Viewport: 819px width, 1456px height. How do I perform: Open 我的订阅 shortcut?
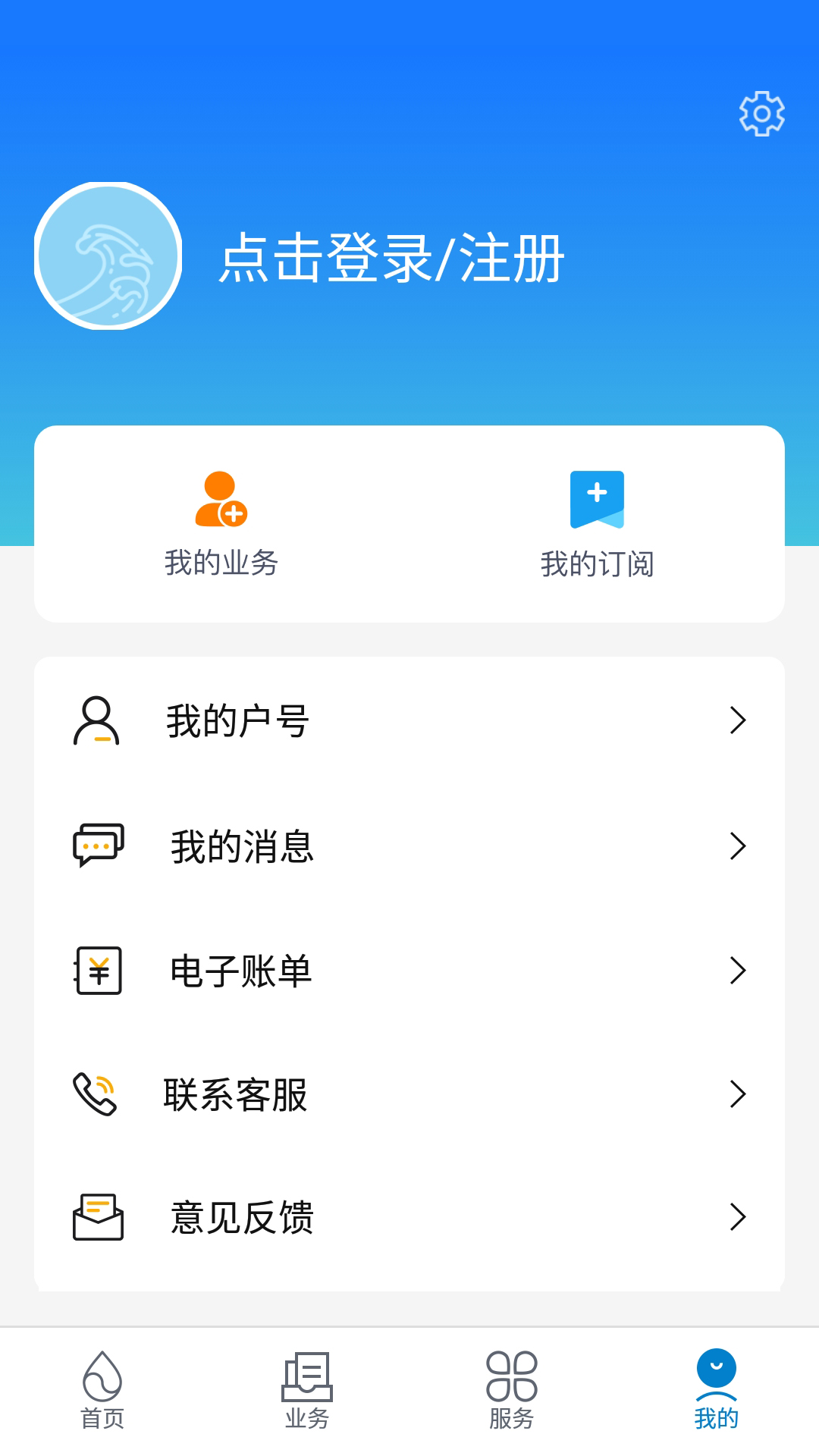coord(597,524)
